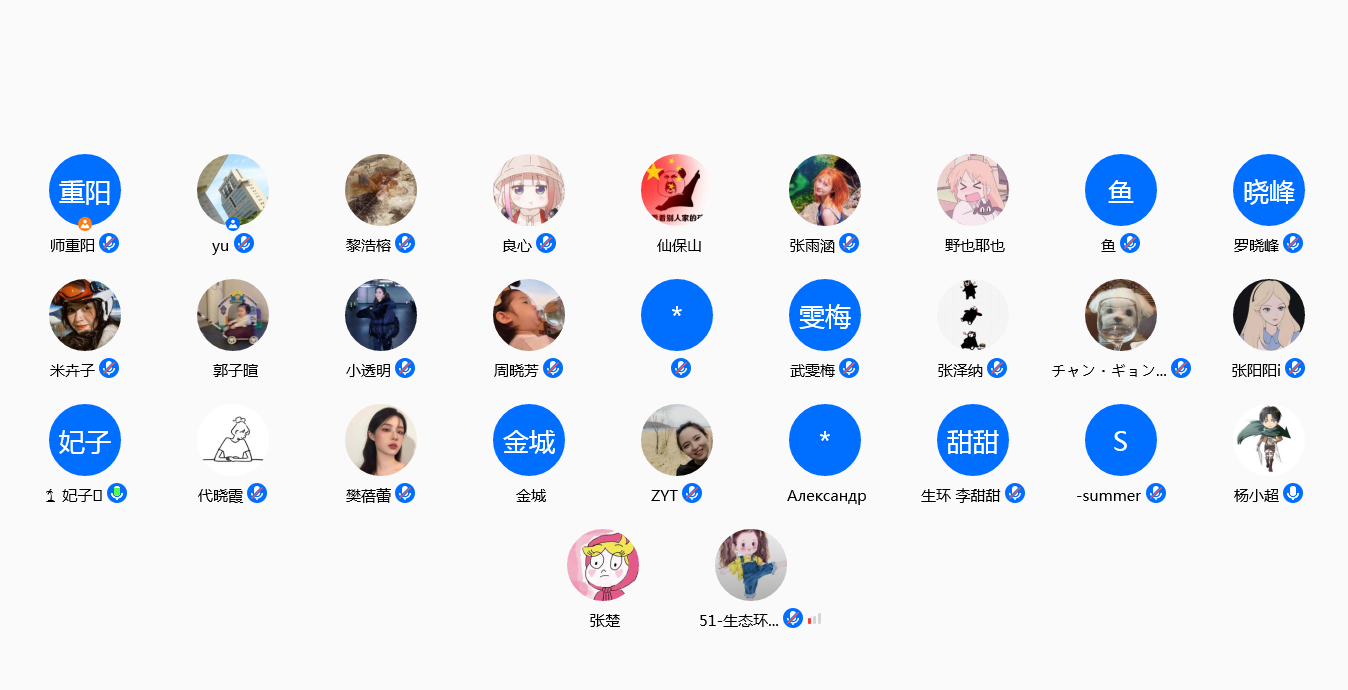
Task: Select 杨小超's avatar
Action: coord(1269,440)
